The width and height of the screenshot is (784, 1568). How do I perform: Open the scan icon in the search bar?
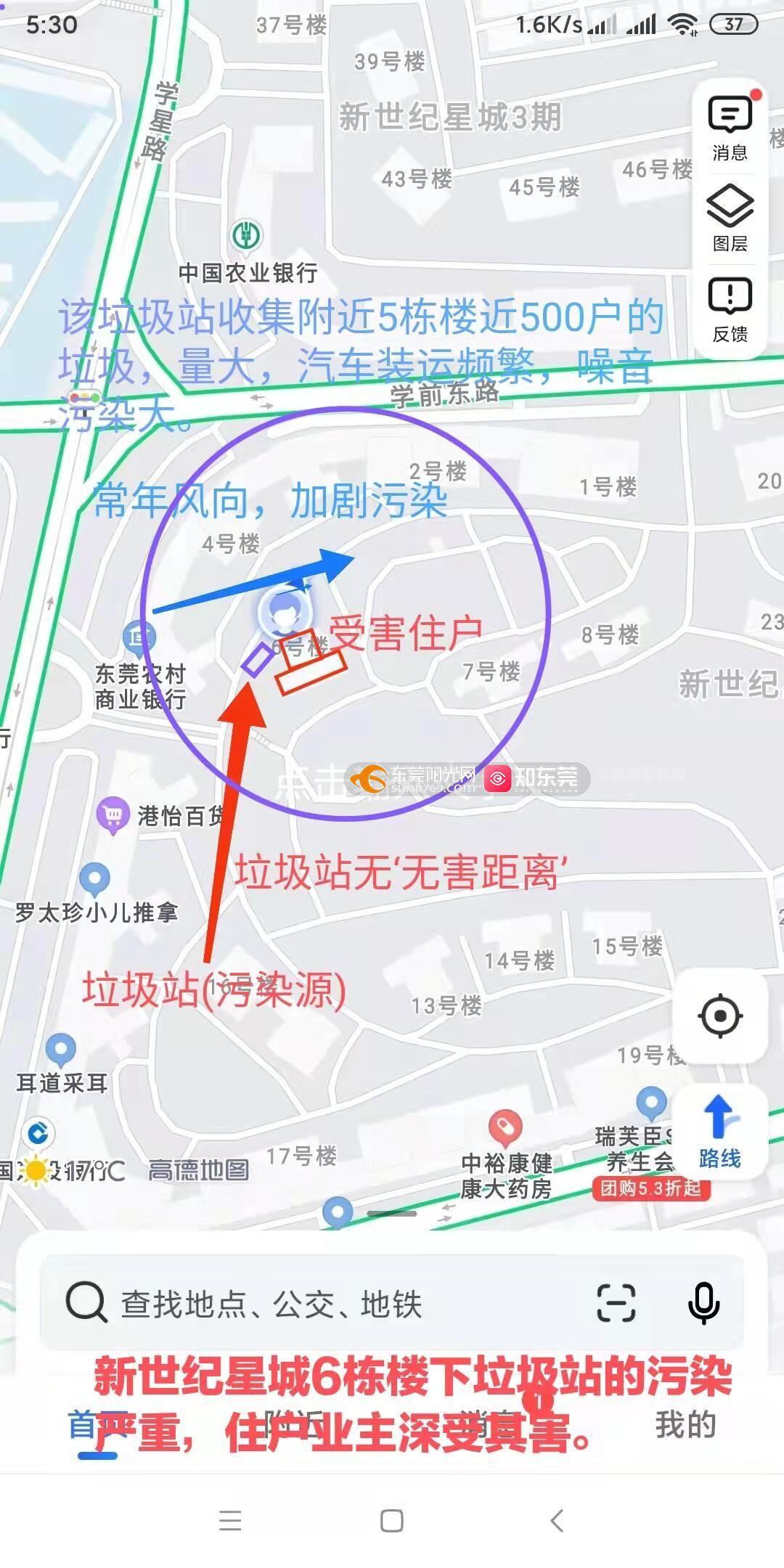click(616, 1303)
